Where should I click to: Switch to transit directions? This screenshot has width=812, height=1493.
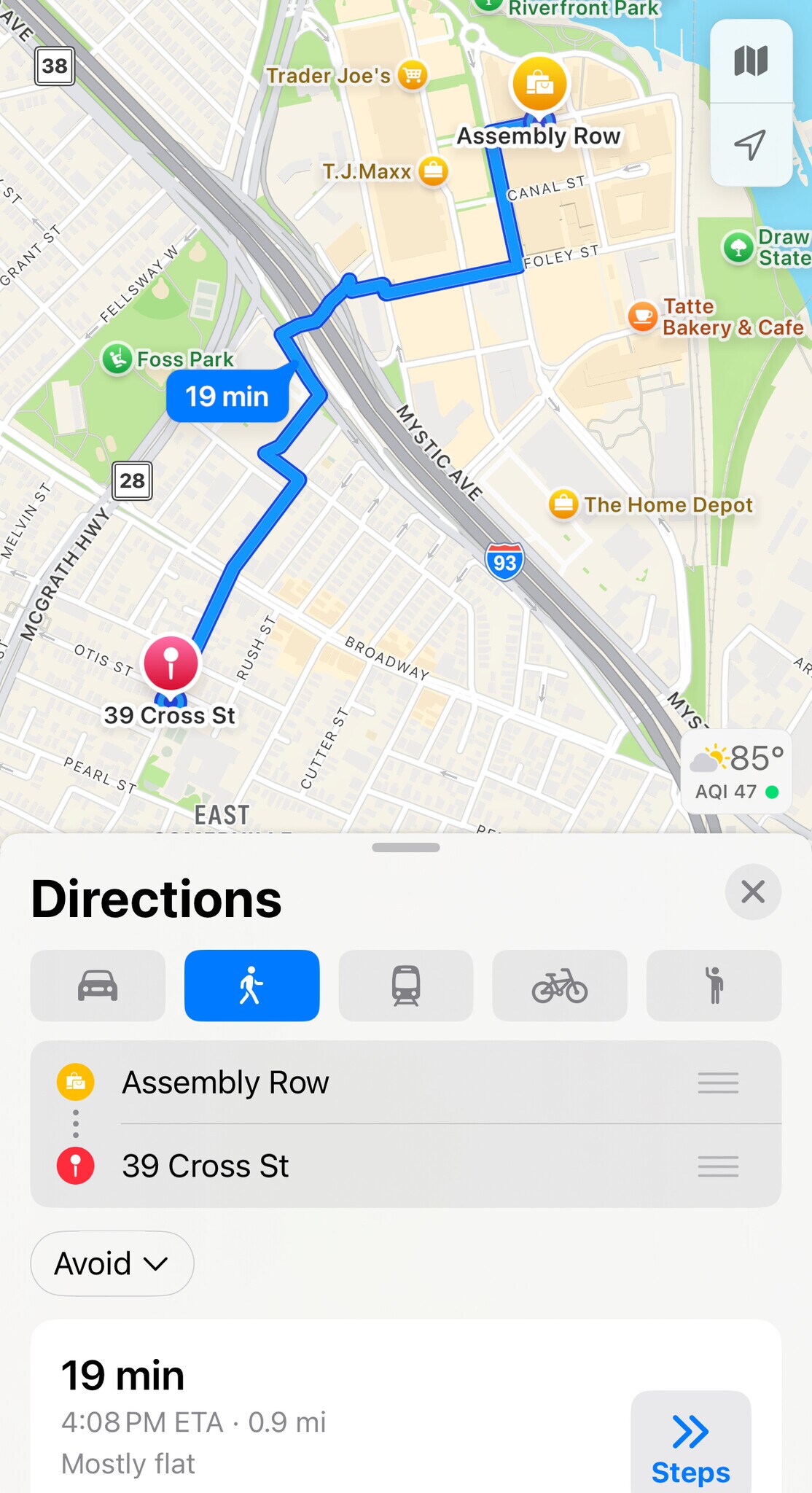(406, 986)
